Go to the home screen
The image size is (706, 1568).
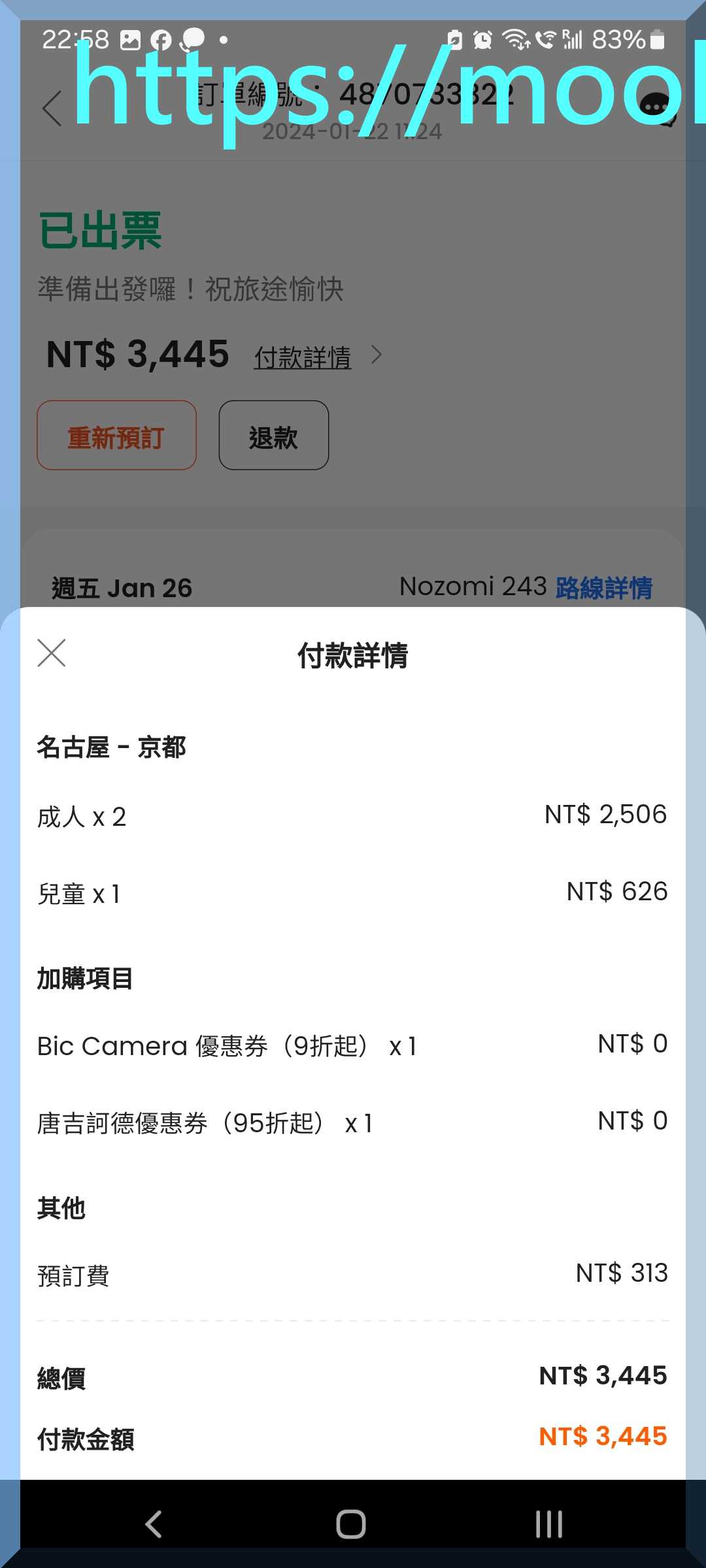(351, 1524)
